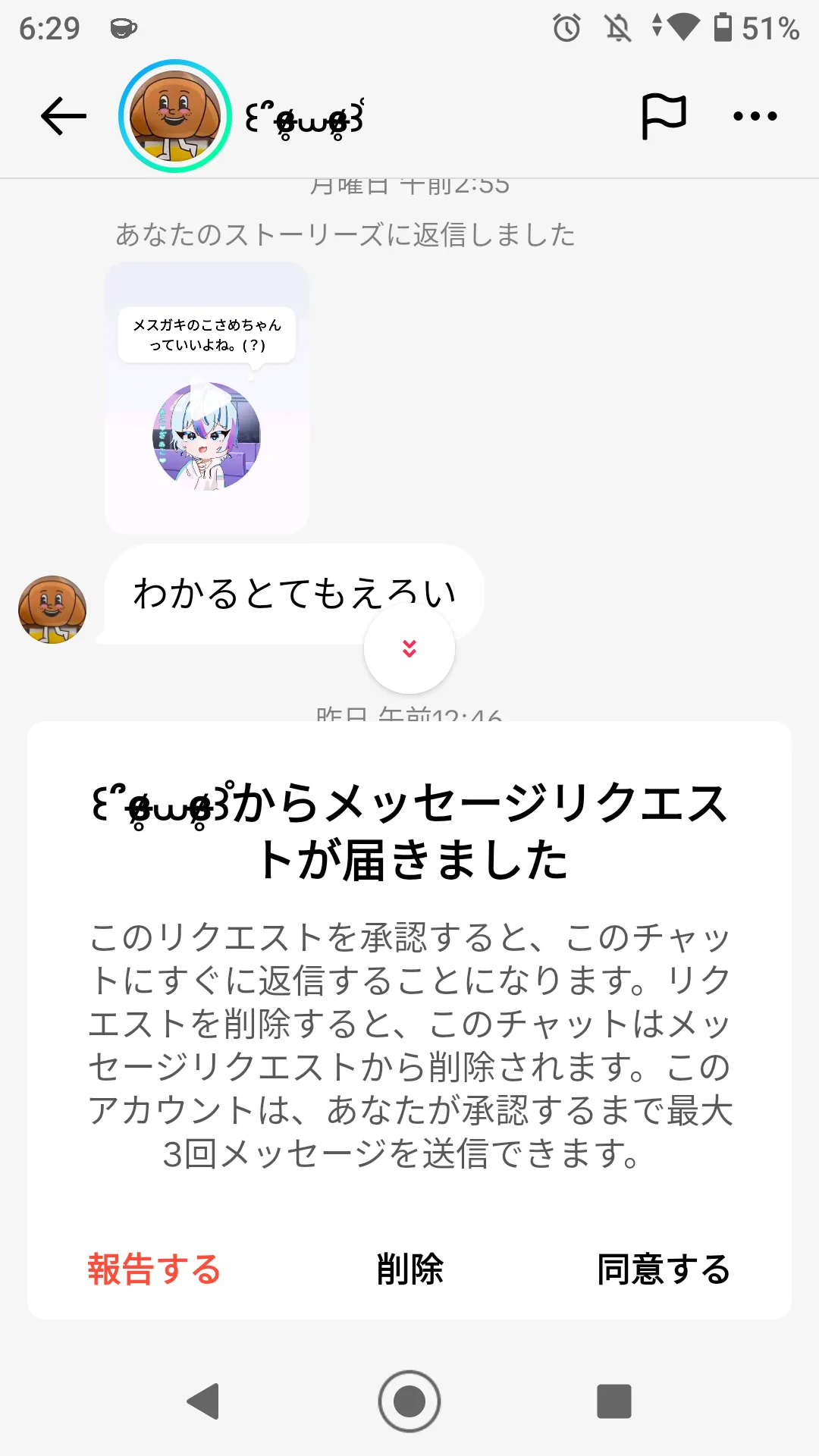819x1456 pixels.
Task: Tap the flag icon to report this chat
Action: pos(664,116)
